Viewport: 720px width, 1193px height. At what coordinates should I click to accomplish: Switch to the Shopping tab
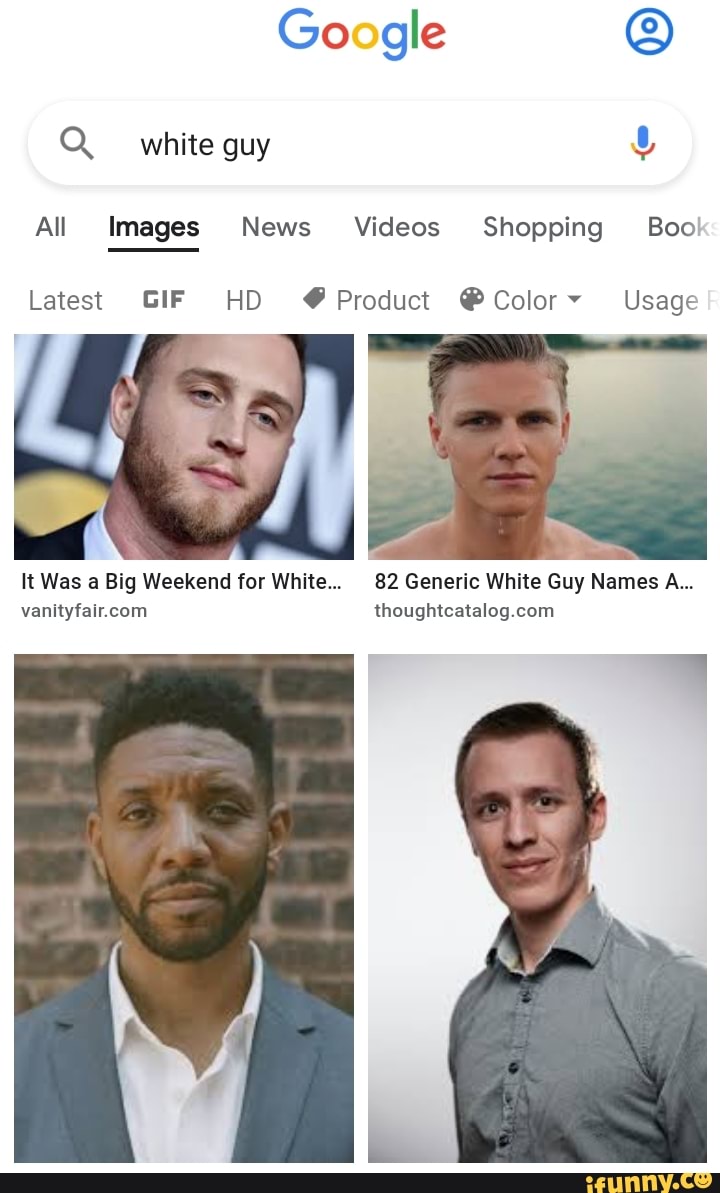pos(542,227)
